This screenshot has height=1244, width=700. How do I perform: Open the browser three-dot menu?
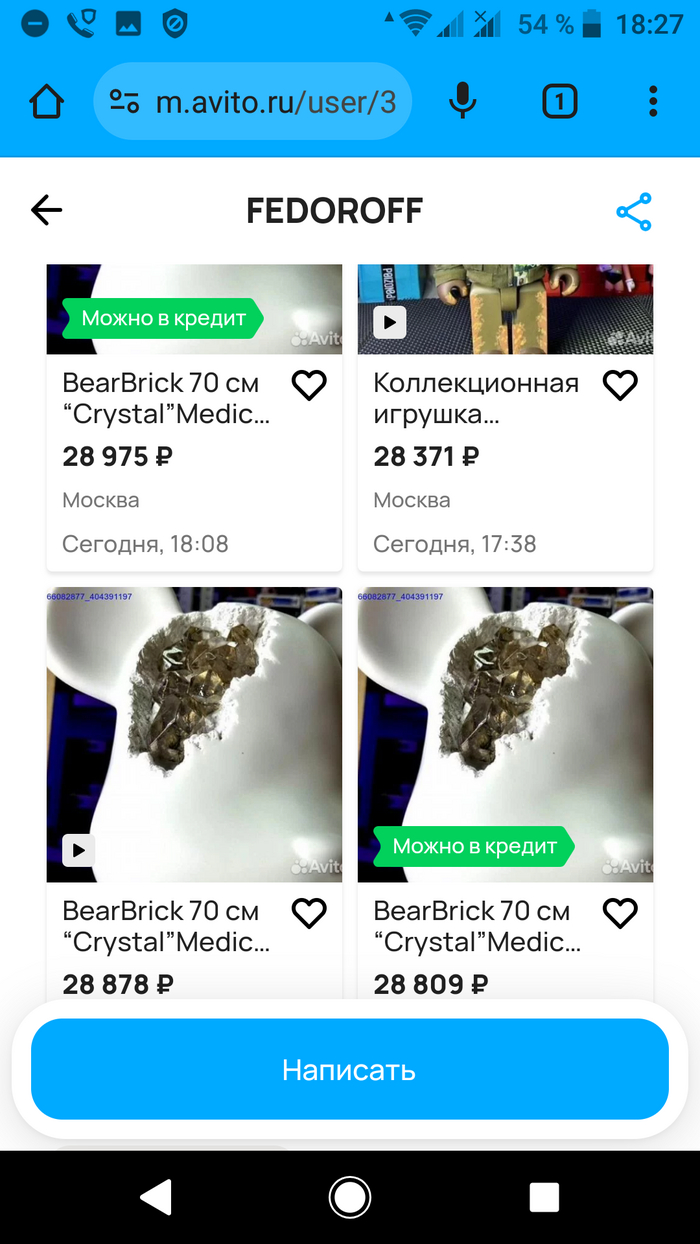(653, 101)
